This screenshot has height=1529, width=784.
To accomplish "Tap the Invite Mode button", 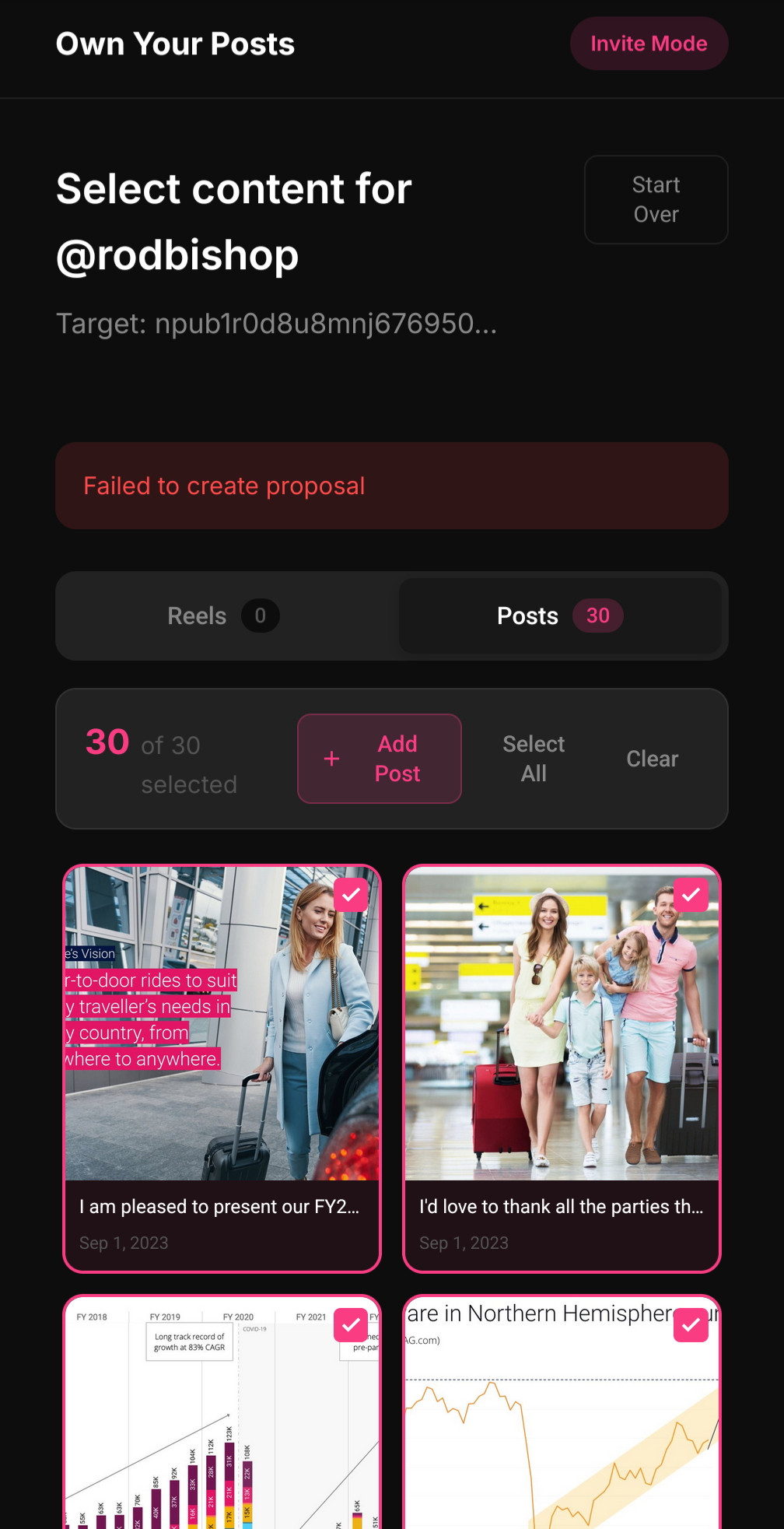I will click(649, 44).
